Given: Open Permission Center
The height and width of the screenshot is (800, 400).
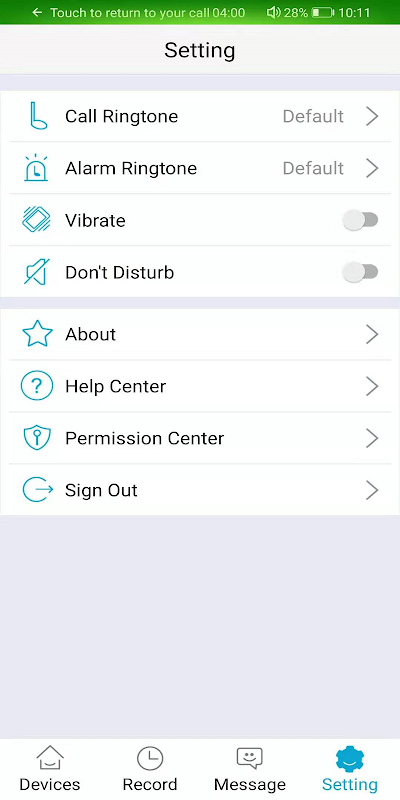Looking at the screenshot, I should pyautogui.click(x=200, y=439).
